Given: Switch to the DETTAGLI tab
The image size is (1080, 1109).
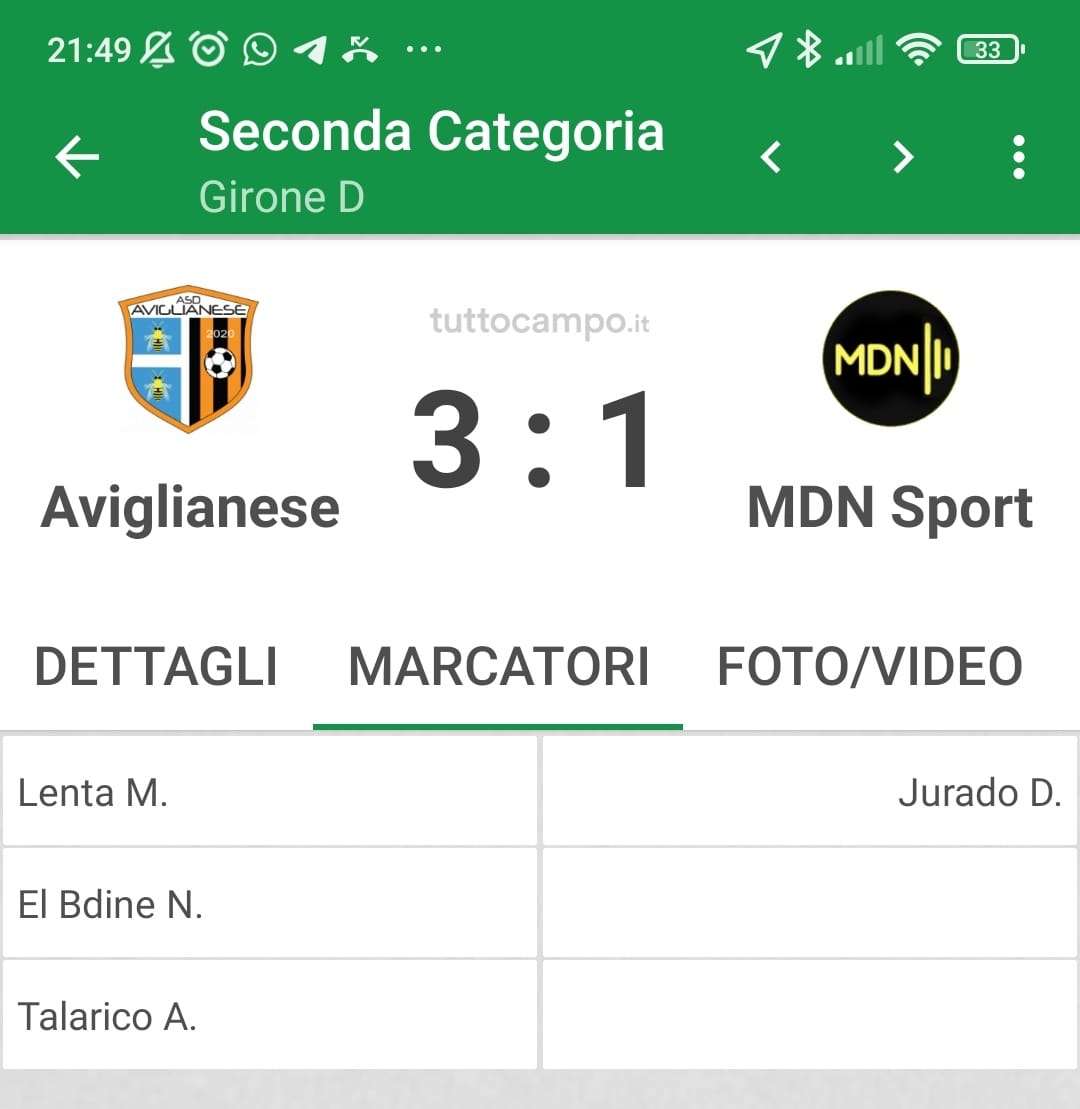Looking at the screenshot, I should tap(156, 667).
